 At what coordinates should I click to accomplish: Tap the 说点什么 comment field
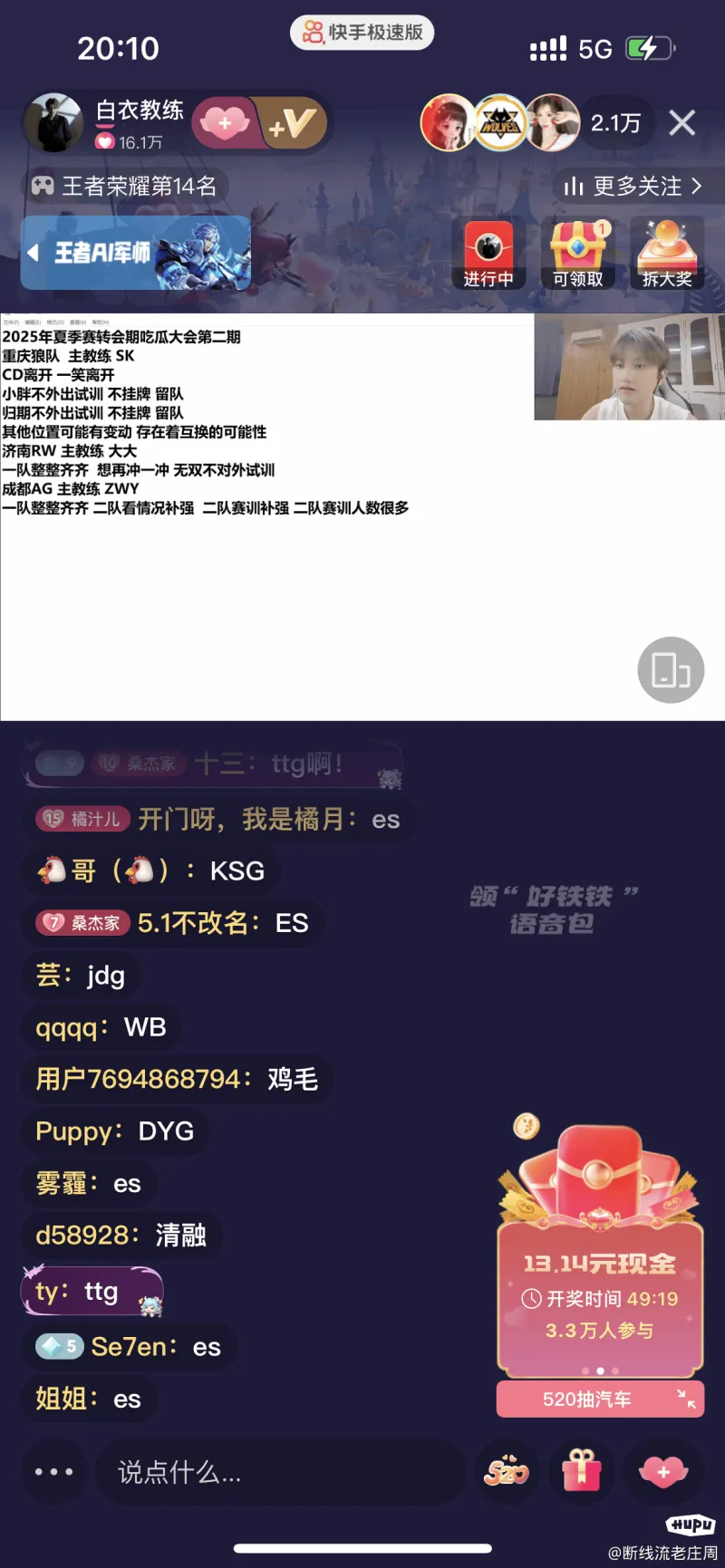click(281, 1472)
